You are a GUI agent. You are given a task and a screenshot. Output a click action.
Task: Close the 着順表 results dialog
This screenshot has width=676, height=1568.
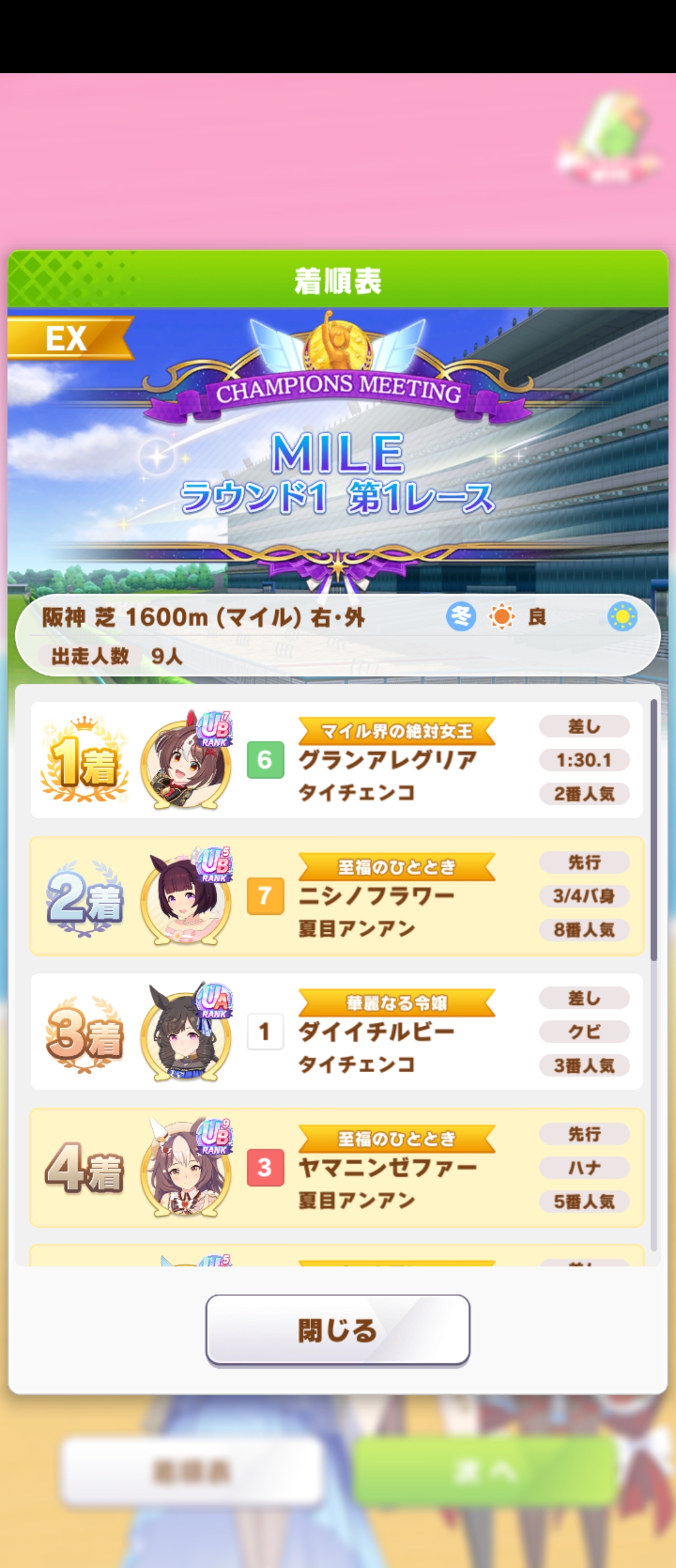coord(337,1329)
